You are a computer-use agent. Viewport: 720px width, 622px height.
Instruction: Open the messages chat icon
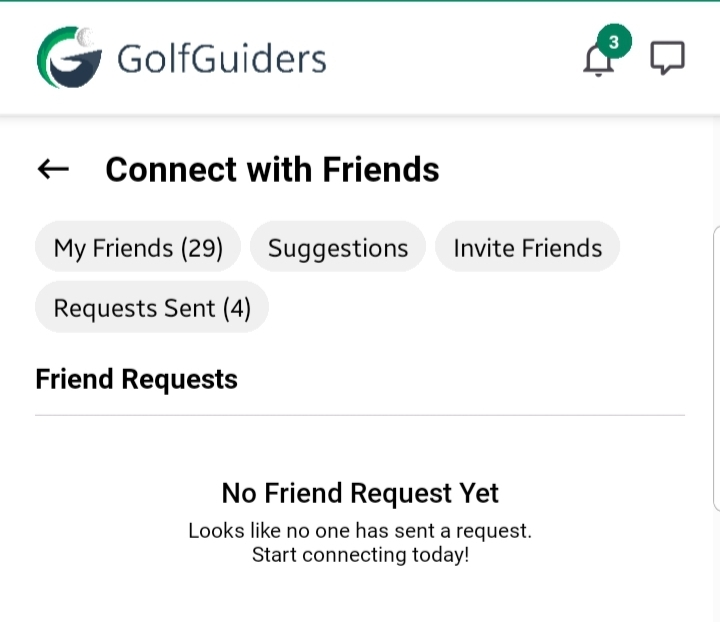[667, 58]
